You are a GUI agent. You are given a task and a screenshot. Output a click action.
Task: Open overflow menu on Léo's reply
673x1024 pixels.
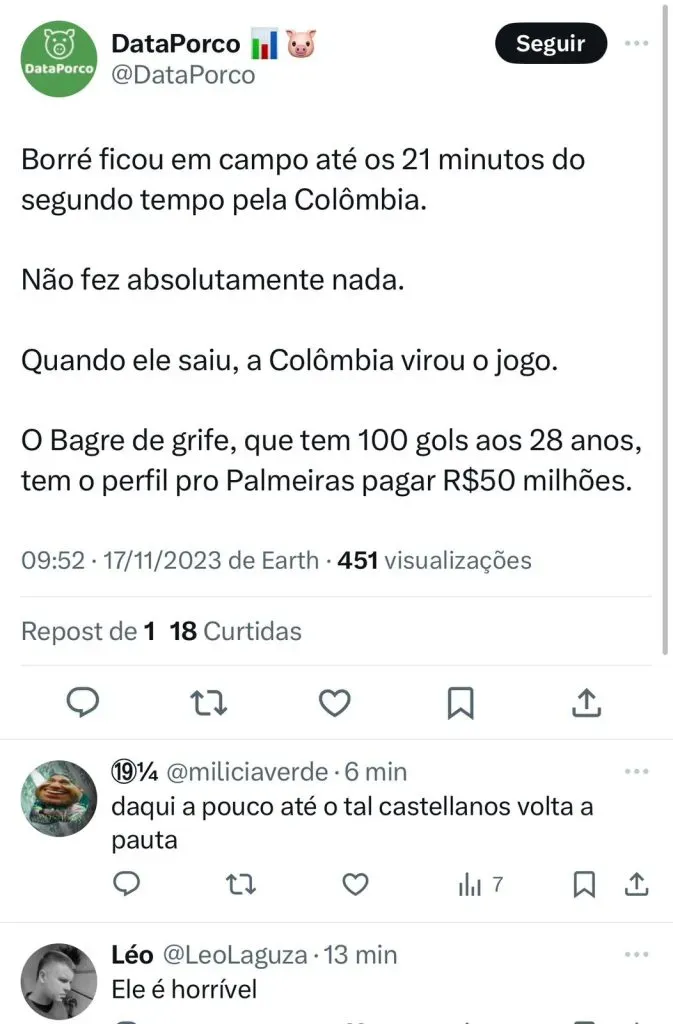[x=637, y=955]
